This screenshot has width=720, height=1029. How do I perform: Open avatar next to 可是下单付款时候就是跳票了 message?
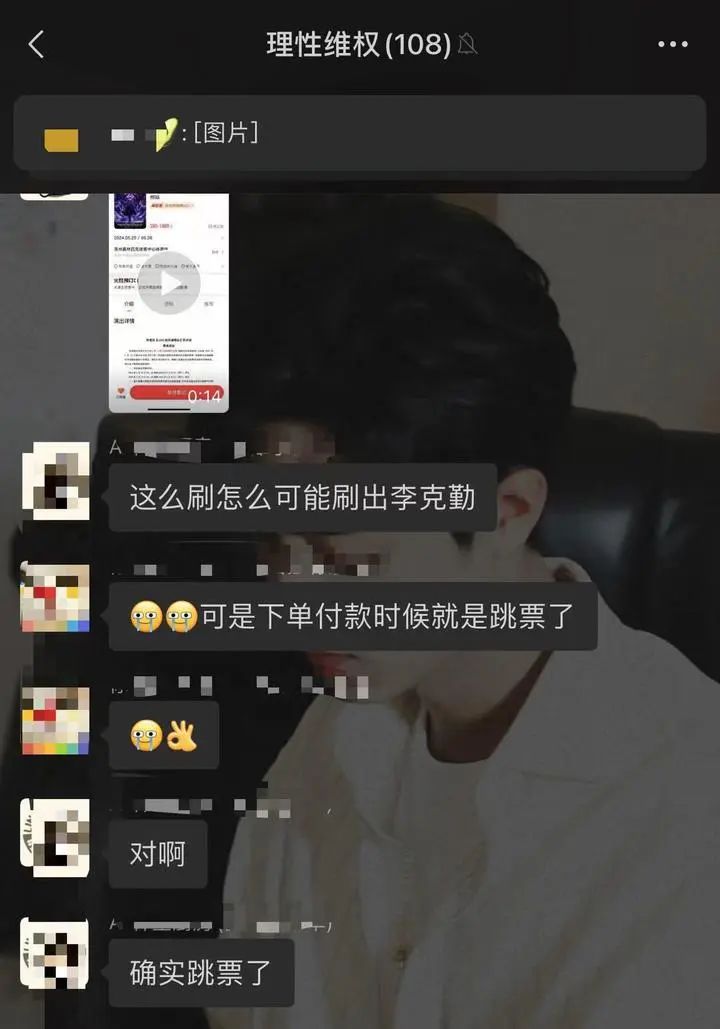[x=55, y=598]
